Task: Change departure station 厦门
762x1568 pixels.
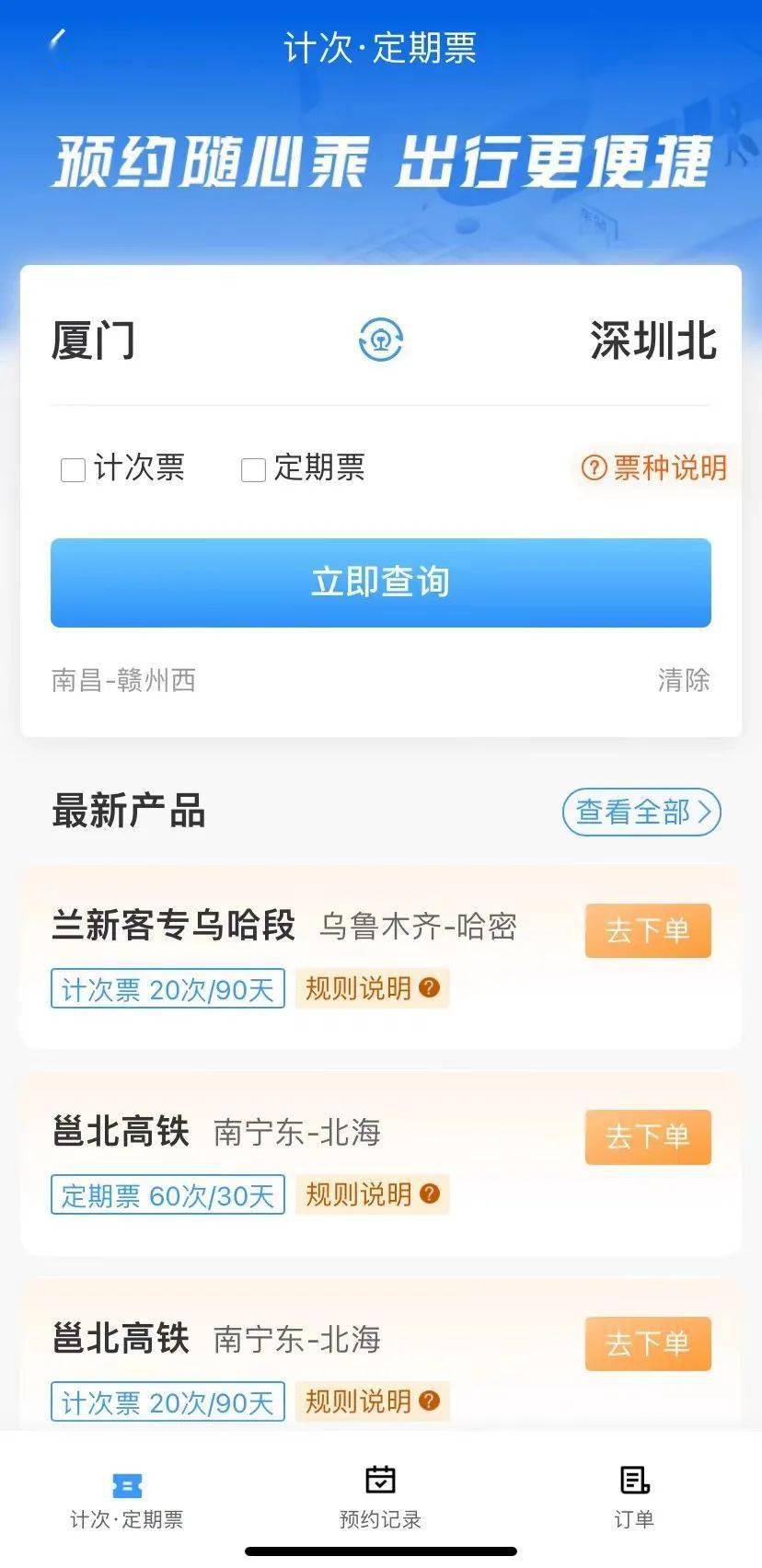Action: tap(94, 341)
